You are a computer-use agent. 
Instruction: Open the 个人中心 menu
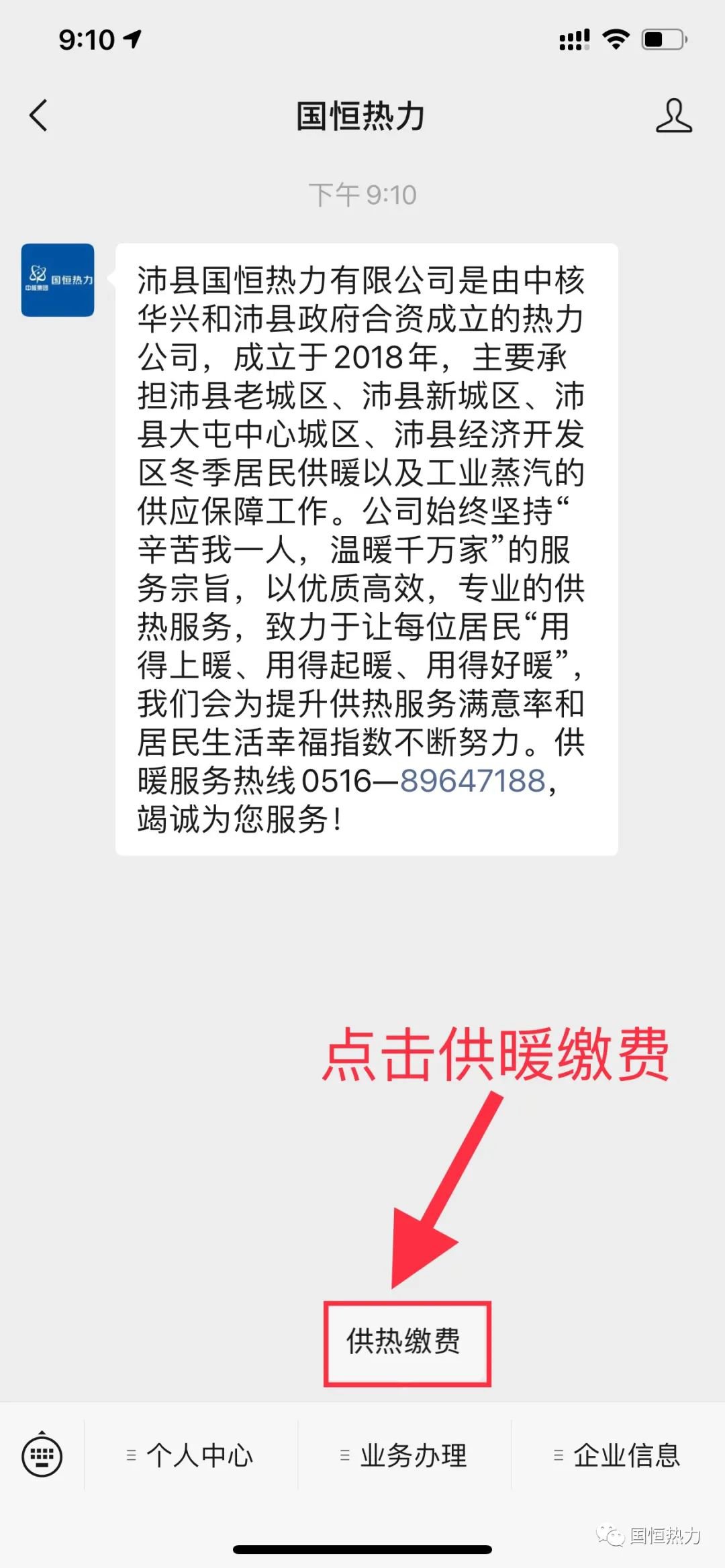click(x=191, y=1455)
